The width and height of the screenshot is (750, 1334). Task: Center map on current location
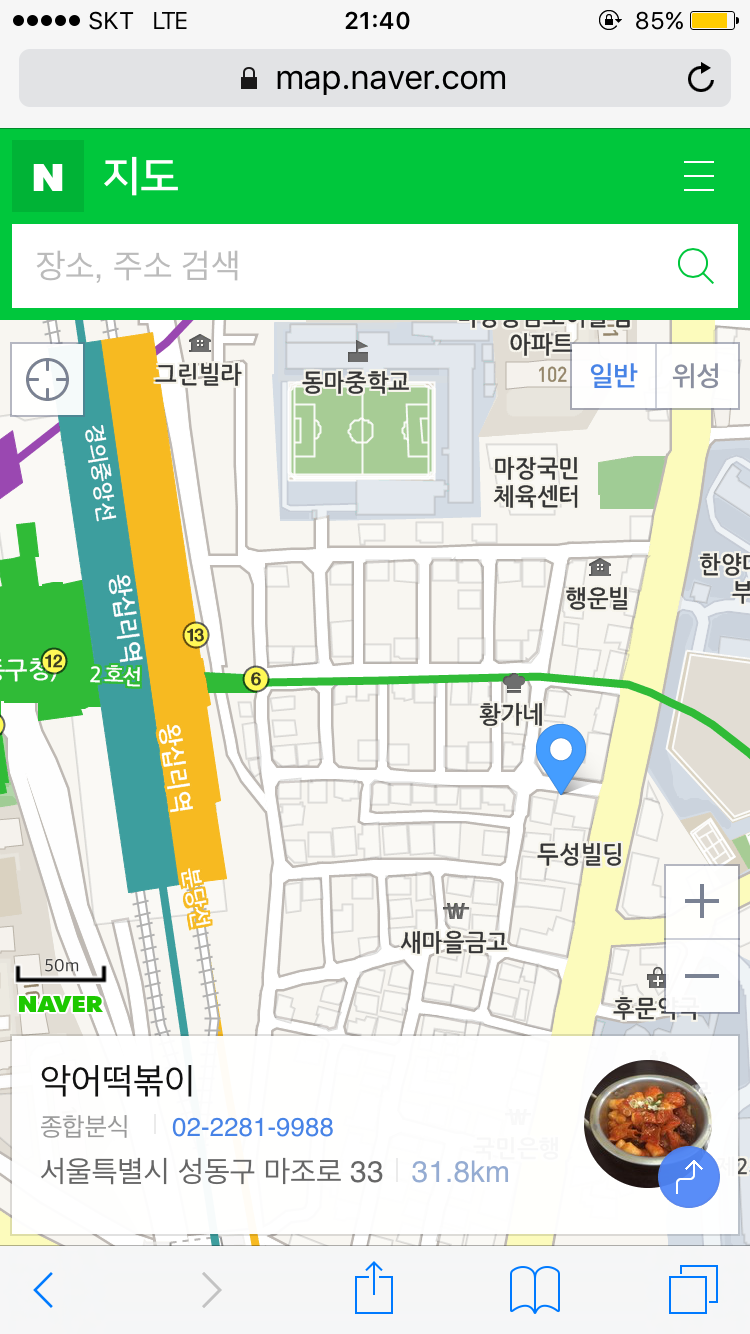[x=47, y=380]
